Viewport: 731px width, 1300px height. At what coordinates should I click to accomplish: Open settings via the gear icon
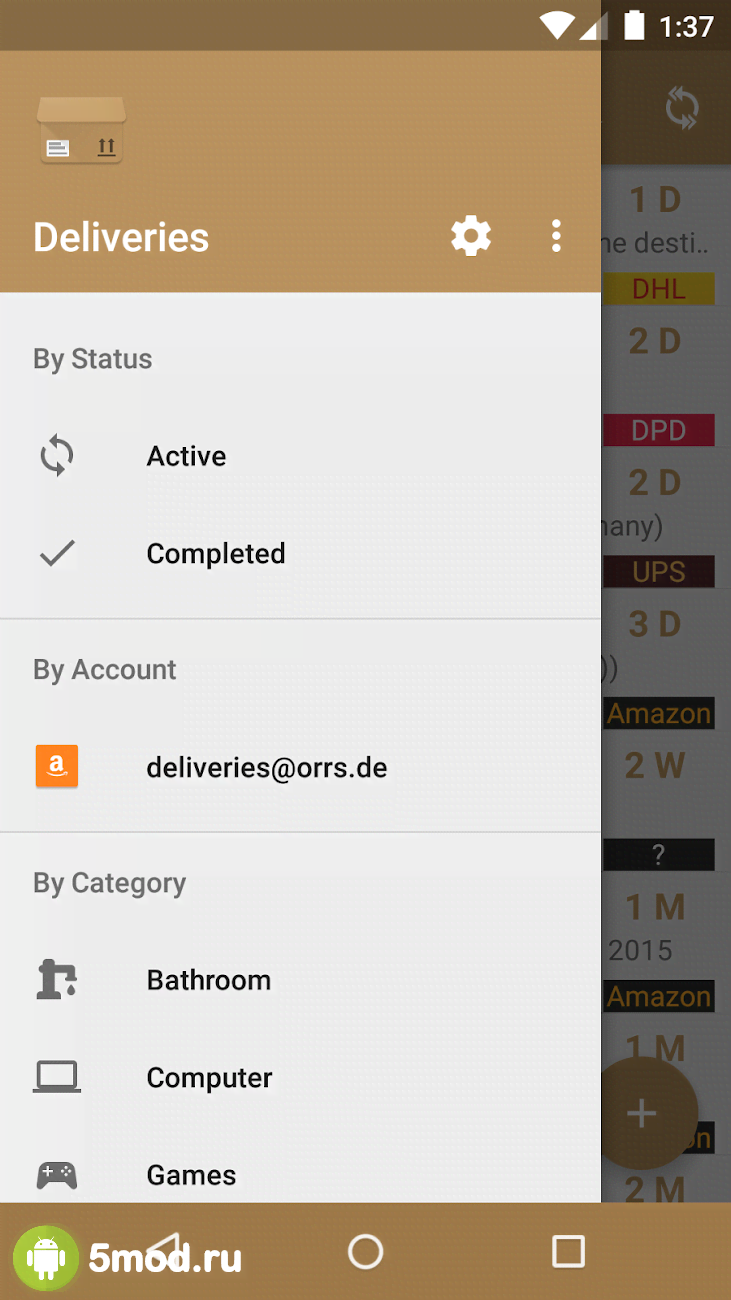(x=471, y=237)
